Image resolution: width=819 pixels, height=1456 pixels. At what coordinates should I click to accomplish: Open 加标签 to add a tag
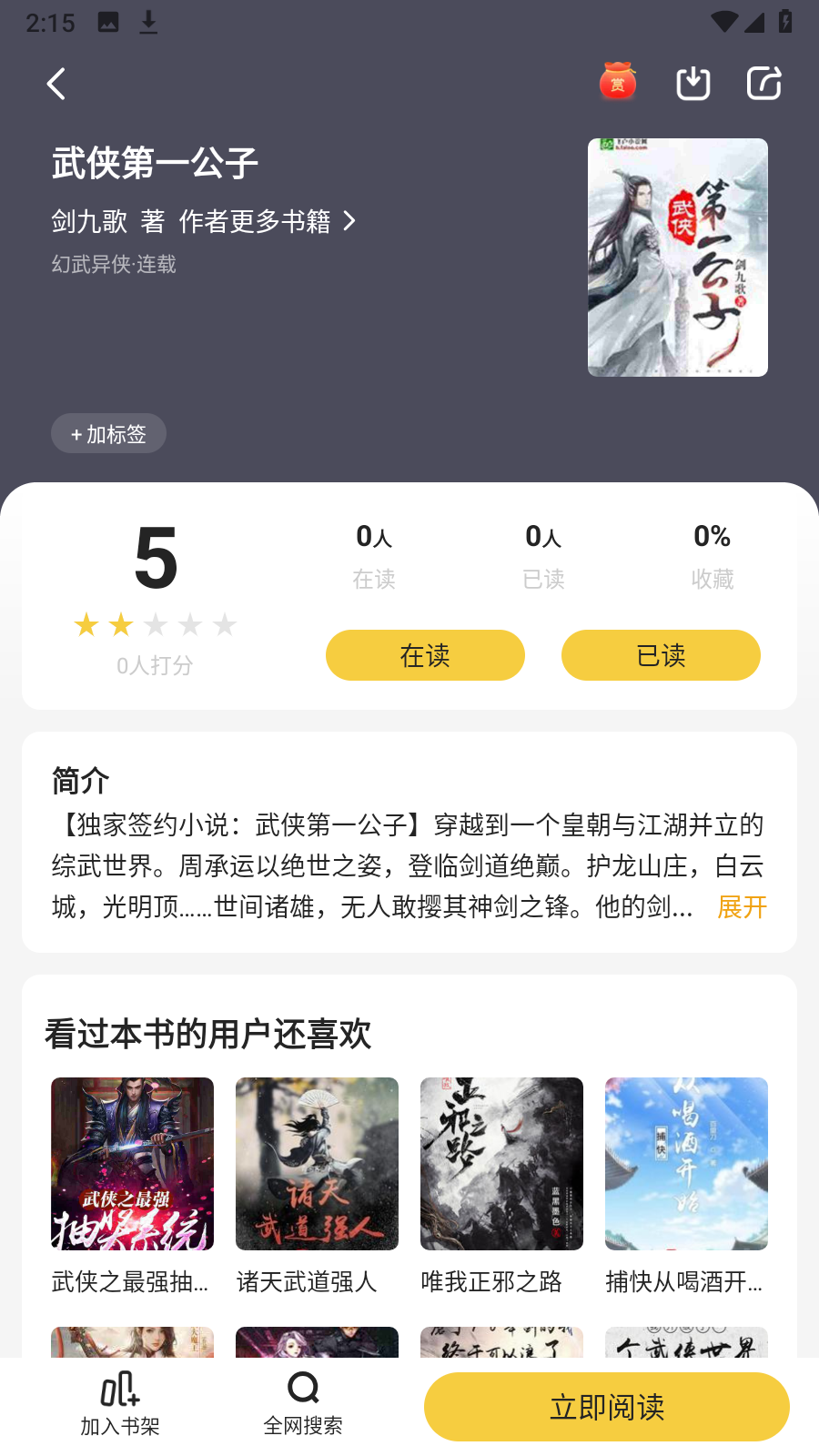tap(108, 433)
